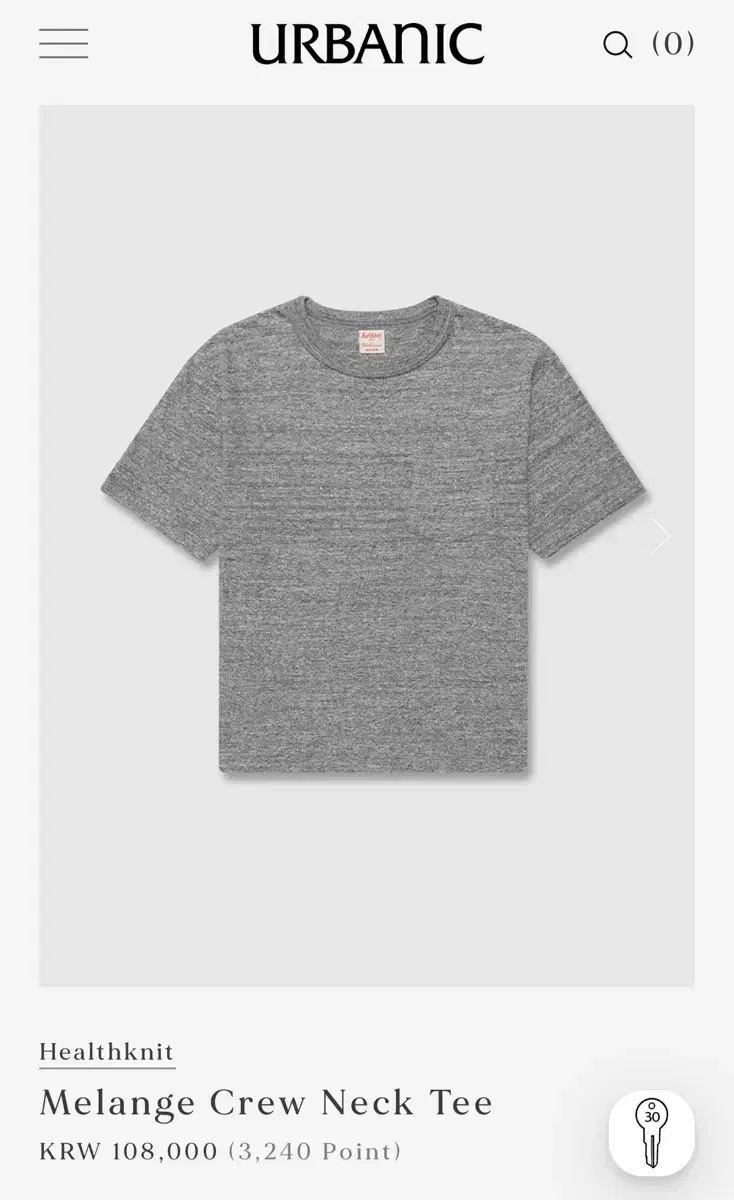Select the search tool in the header
Viewport: 734px width, 1200px height.
pos(617,45)
